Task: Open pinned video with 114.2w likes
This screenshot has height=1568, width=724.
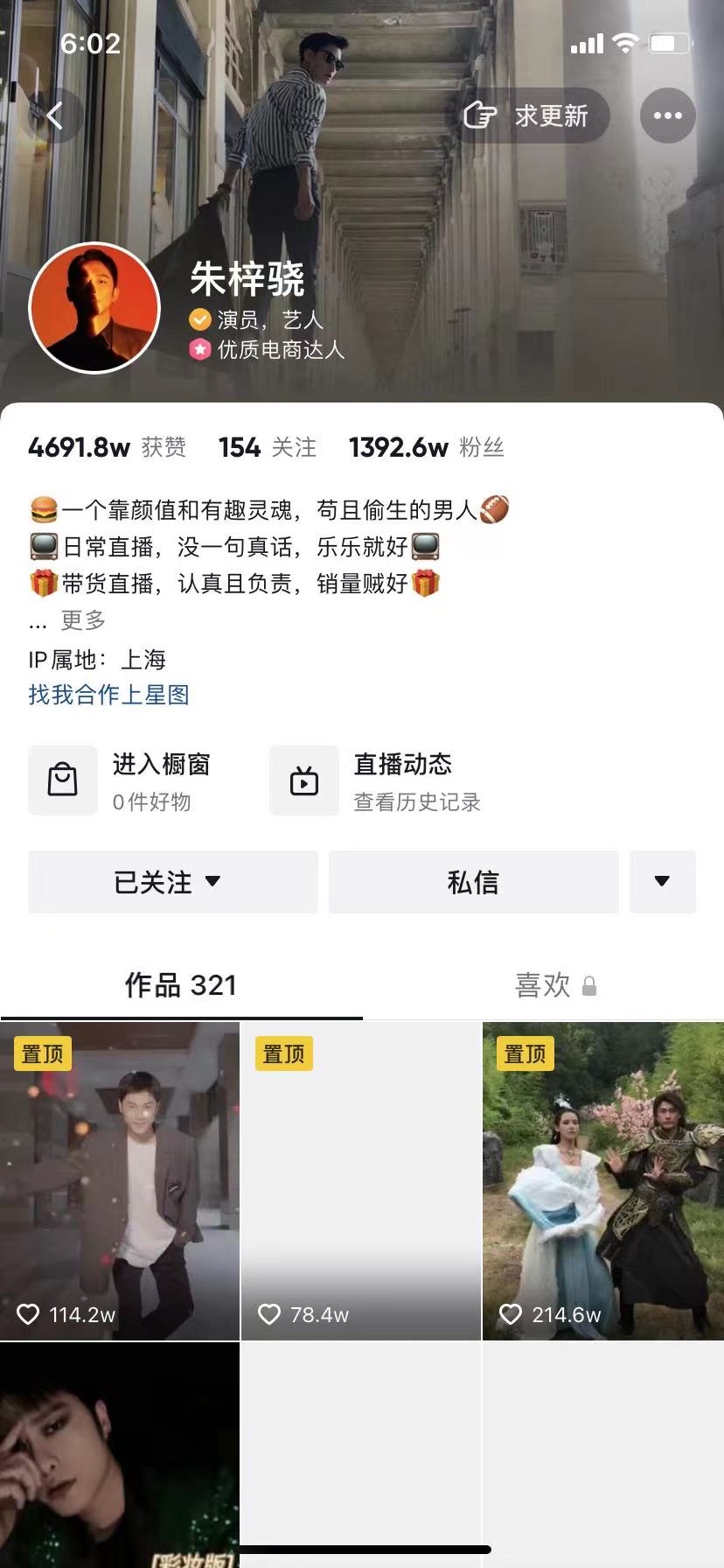Action: click(120, 1181)
